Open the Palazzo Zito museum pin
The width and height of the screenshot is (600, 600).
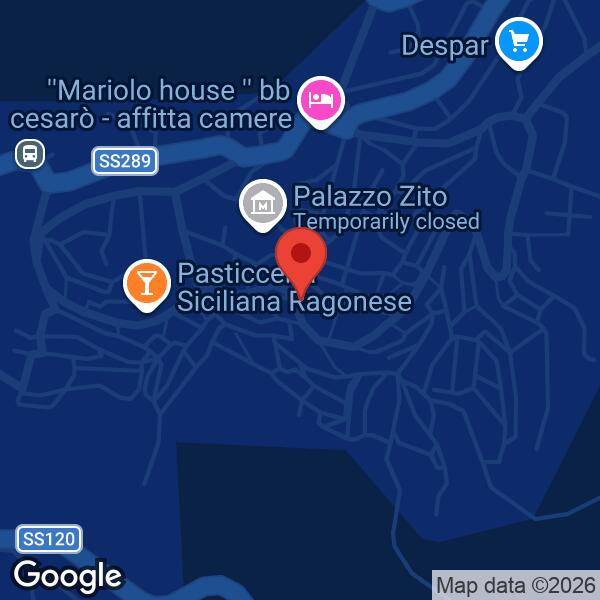[263, 205]
